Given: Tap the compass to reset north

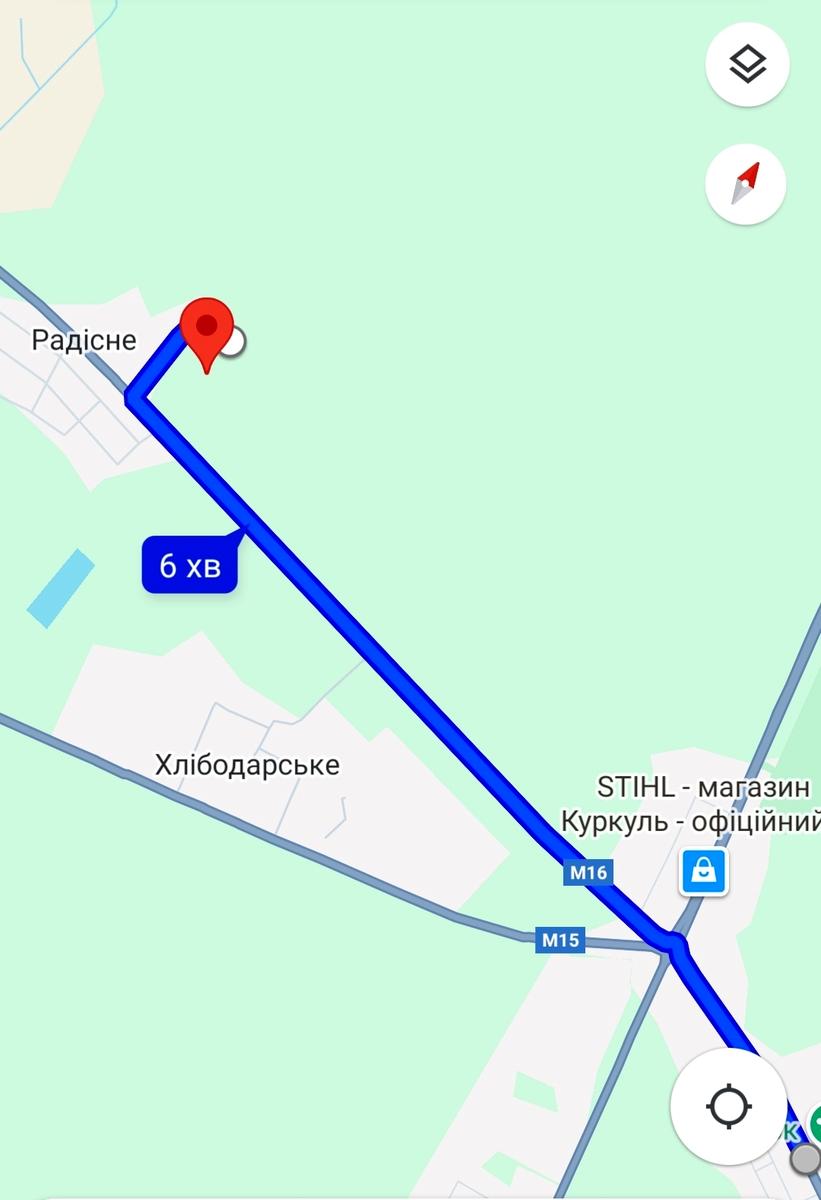Looking at the screenshot, I should point(746,184).
